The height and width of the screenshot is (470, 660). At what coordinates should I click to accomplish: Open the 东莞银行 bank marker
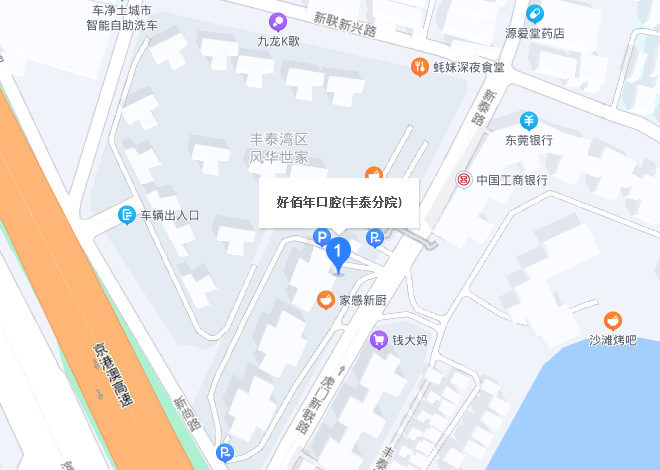click(x=529, y=121)
